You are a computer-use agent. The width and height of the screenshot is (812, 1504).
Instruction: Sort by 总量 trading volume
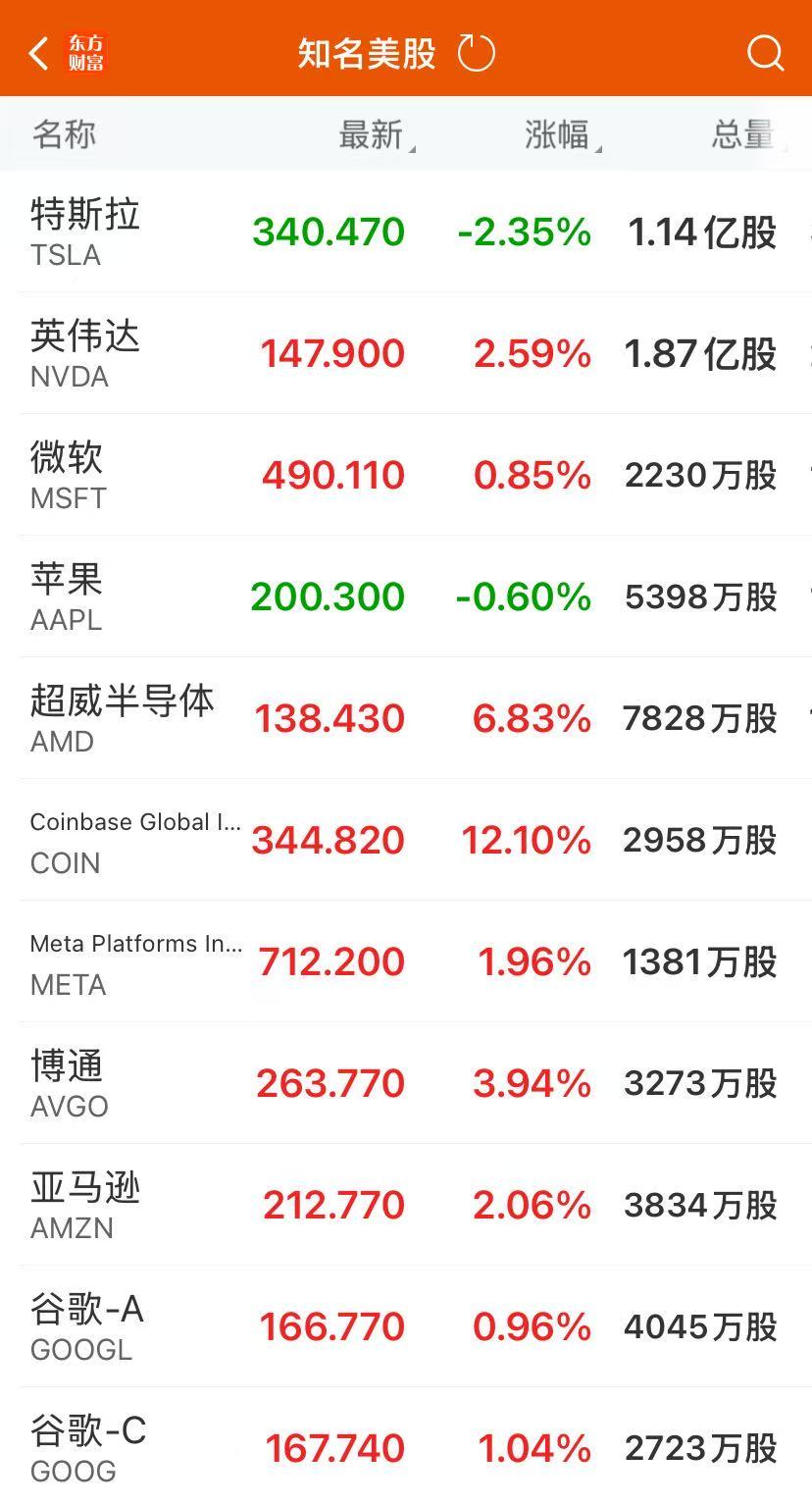point(740,134)
